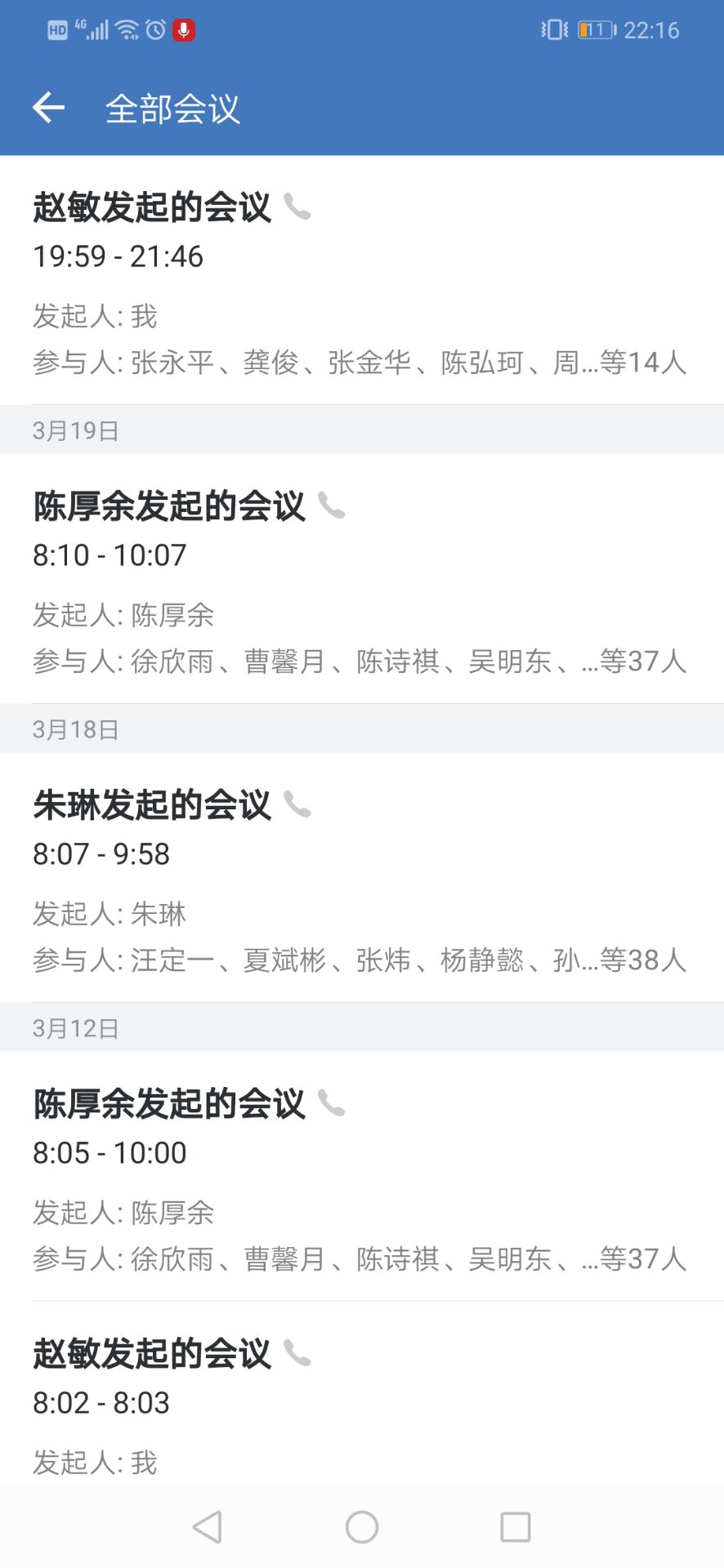Tap the system home button
This screenshot has height=1568, width=724.
(x=362, y=1526)
